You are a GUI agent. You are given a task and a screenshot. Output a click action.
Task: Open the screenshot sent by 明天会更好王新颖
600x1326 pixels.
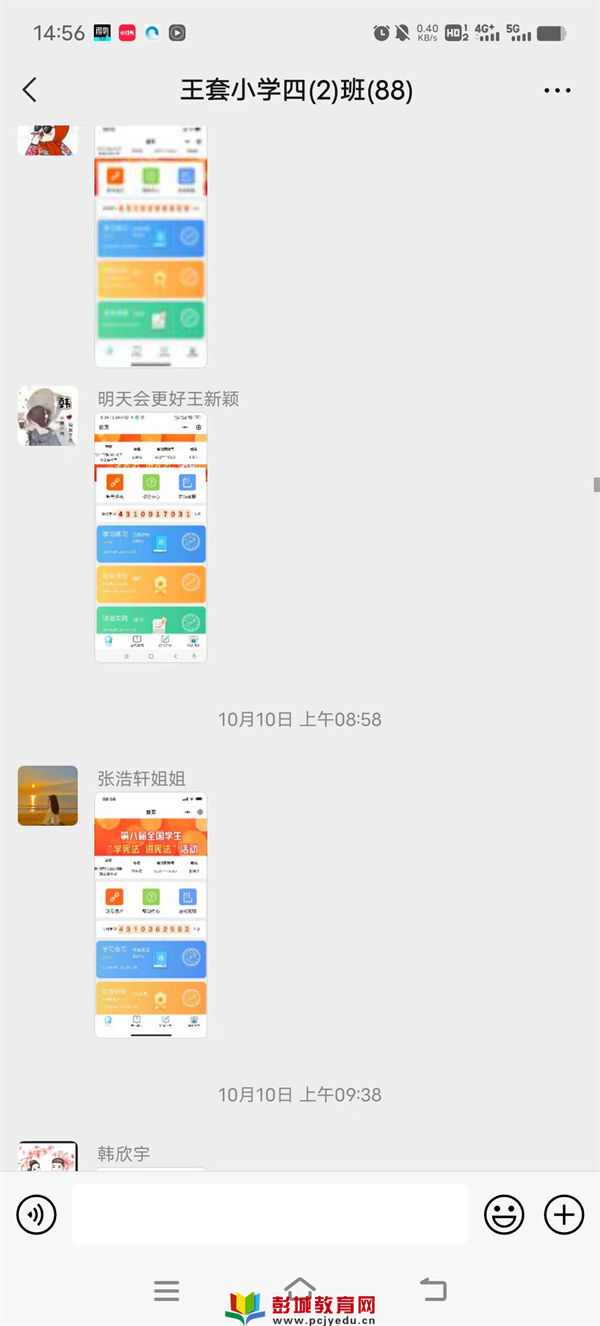point(151,537)
